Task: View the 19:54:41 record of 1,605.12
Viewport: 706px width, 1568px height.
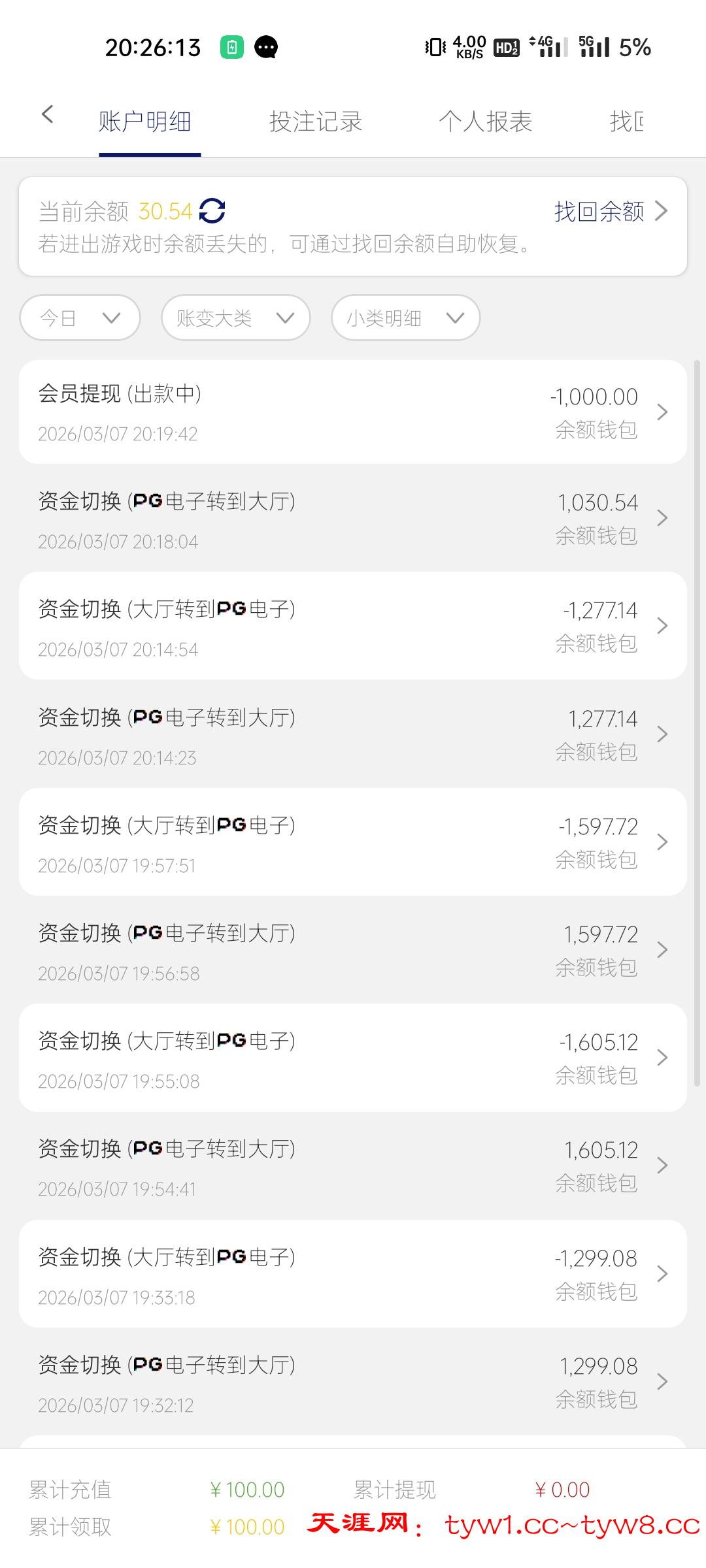Action: [353, 1166]
